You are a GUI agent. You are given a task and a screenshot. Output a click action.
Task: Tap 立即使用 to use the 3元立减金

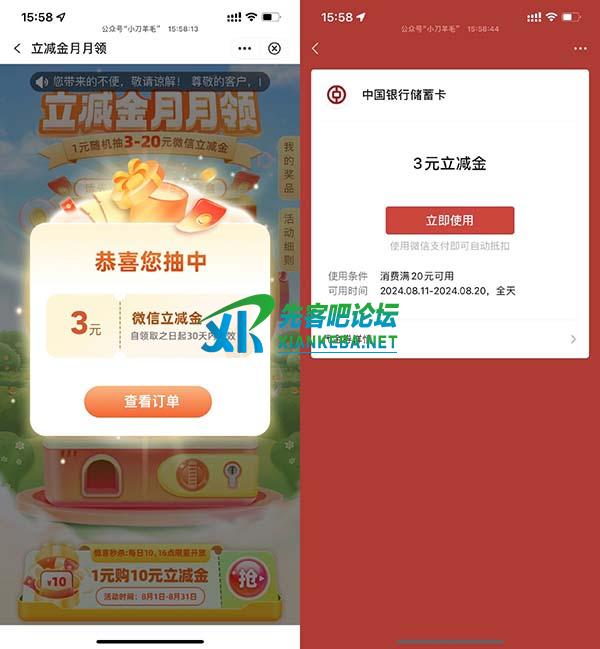click(449, 220)
